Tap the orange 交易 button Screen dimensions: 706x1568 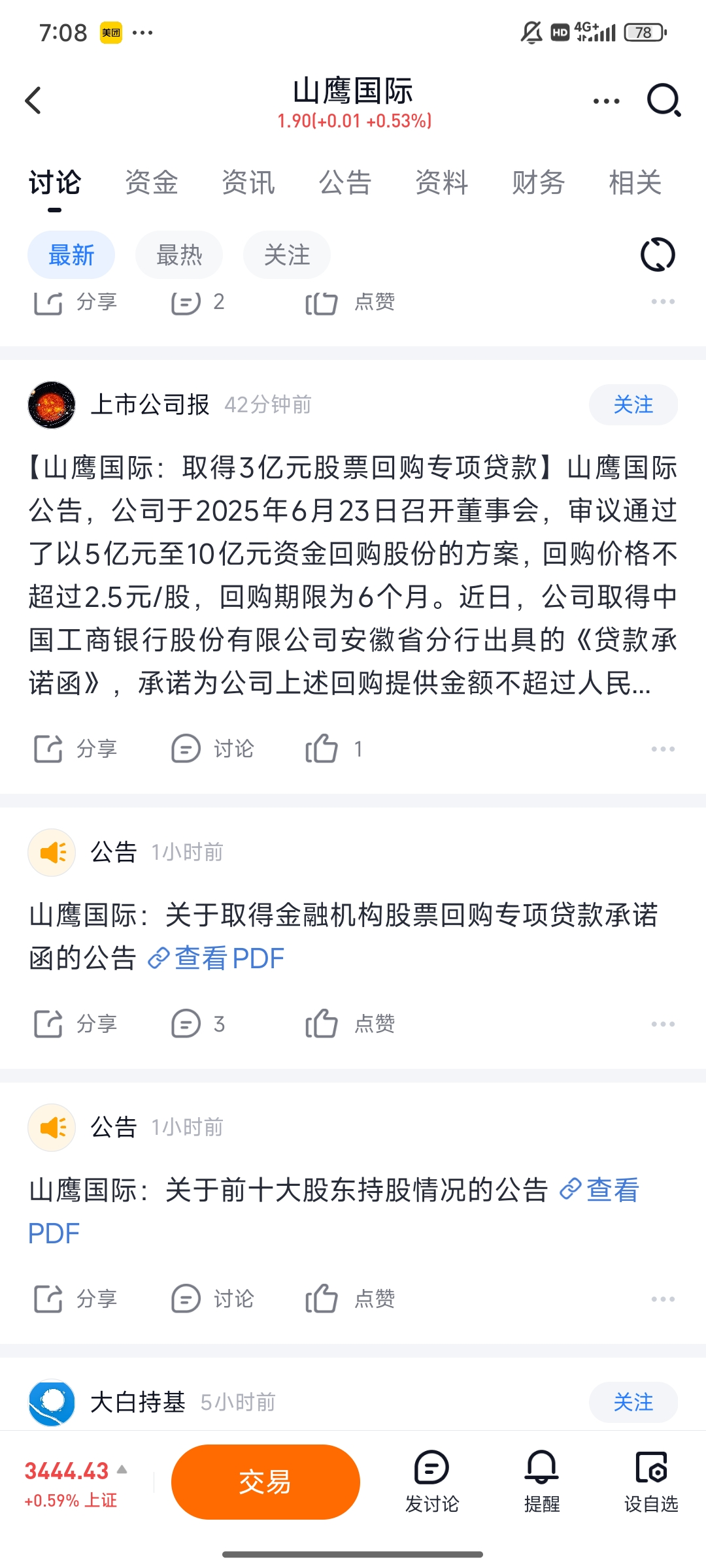tap(265, 1482)
